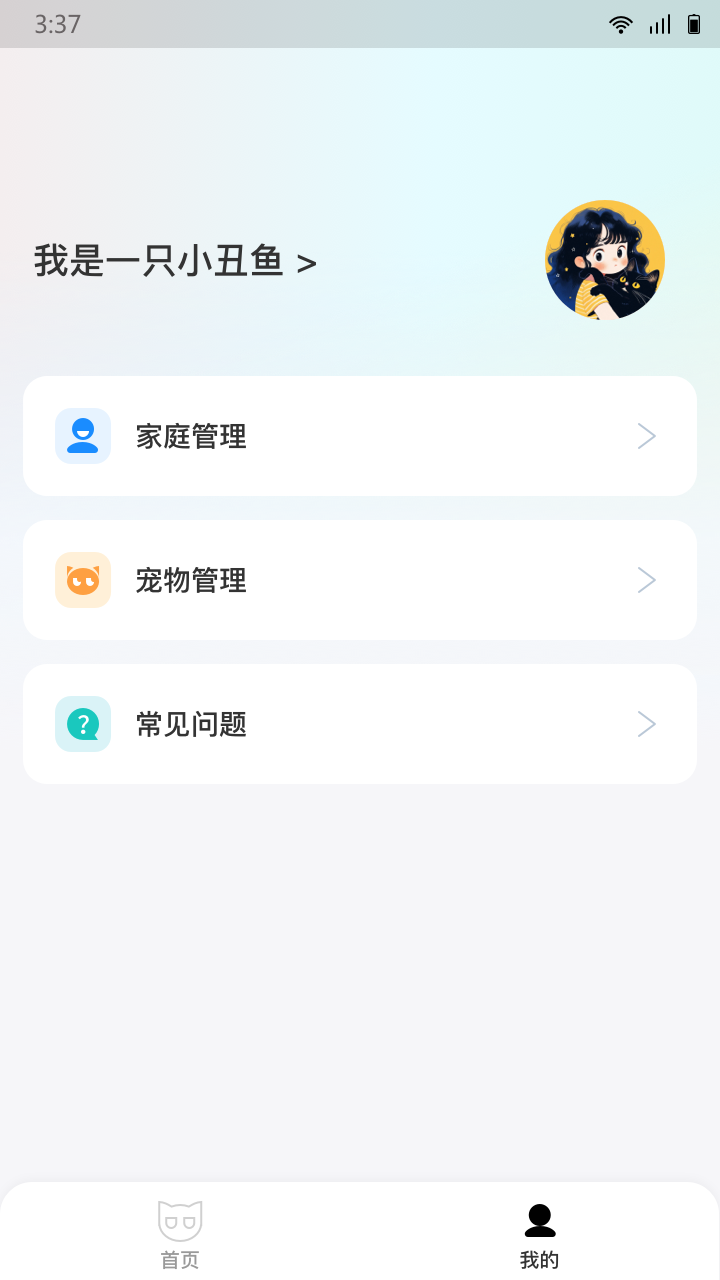Open the user avatar picture
The height and width of the screenshot is (1280, 720).
(604, 260)
